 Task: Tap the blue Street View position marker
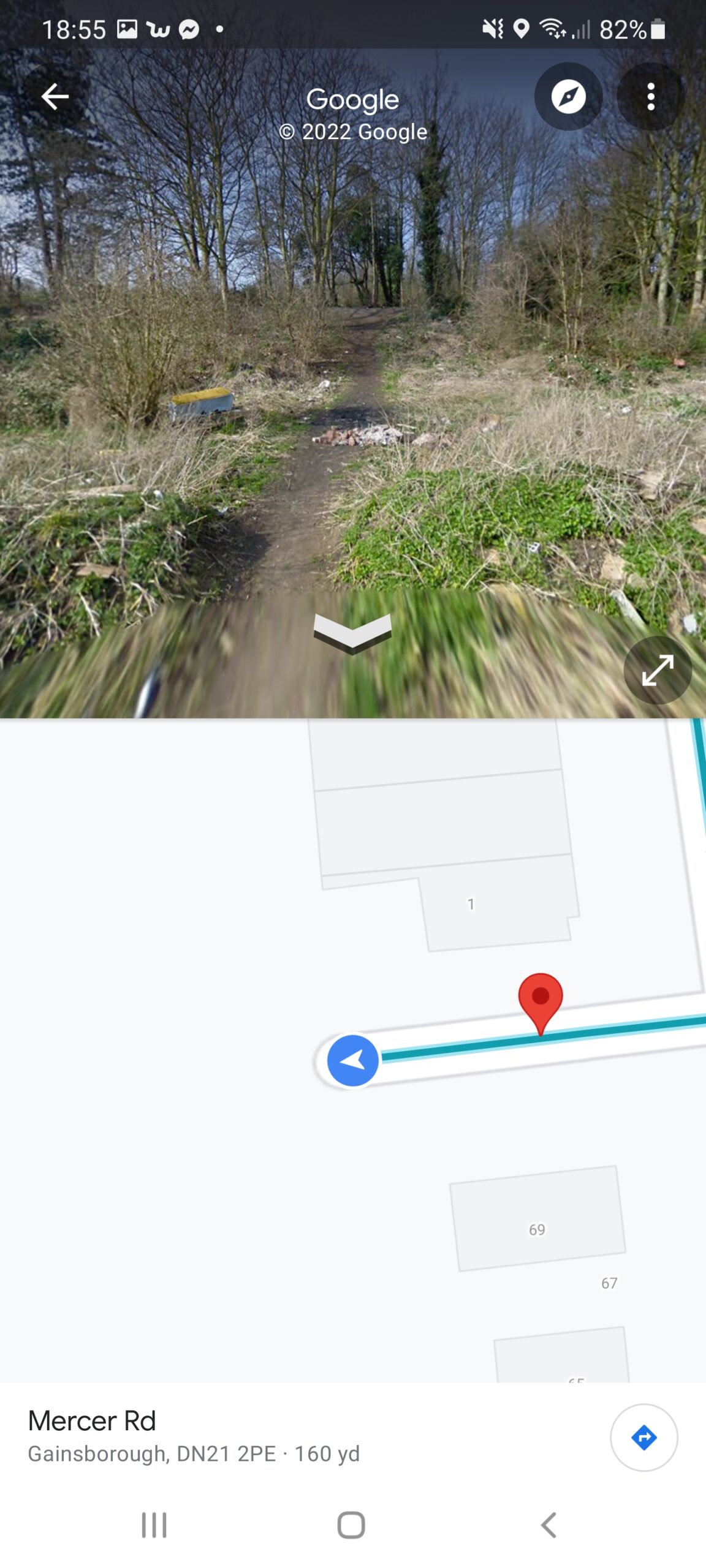352,1060
